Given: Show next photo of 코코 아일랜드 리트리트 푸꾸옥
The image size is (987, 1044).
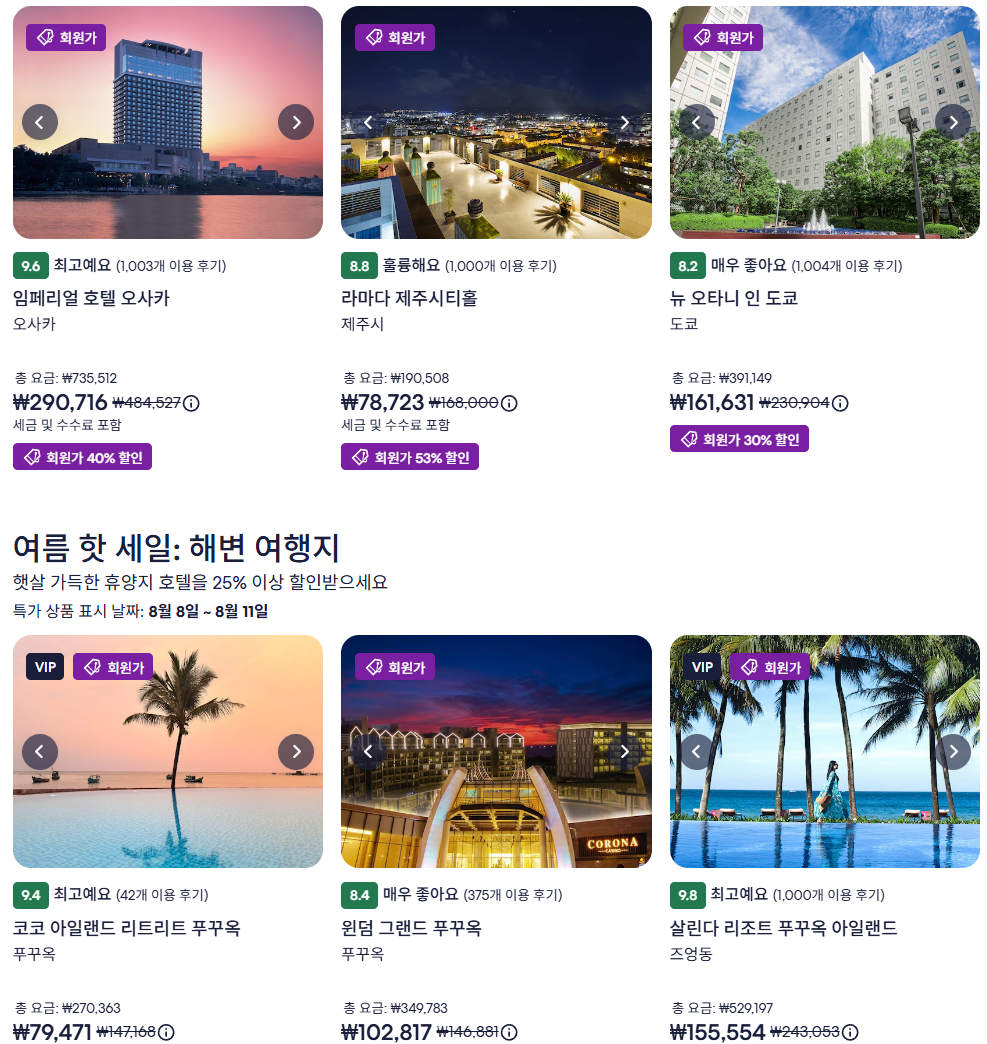Looking at the screenshot, I should [x=296, y=752].
